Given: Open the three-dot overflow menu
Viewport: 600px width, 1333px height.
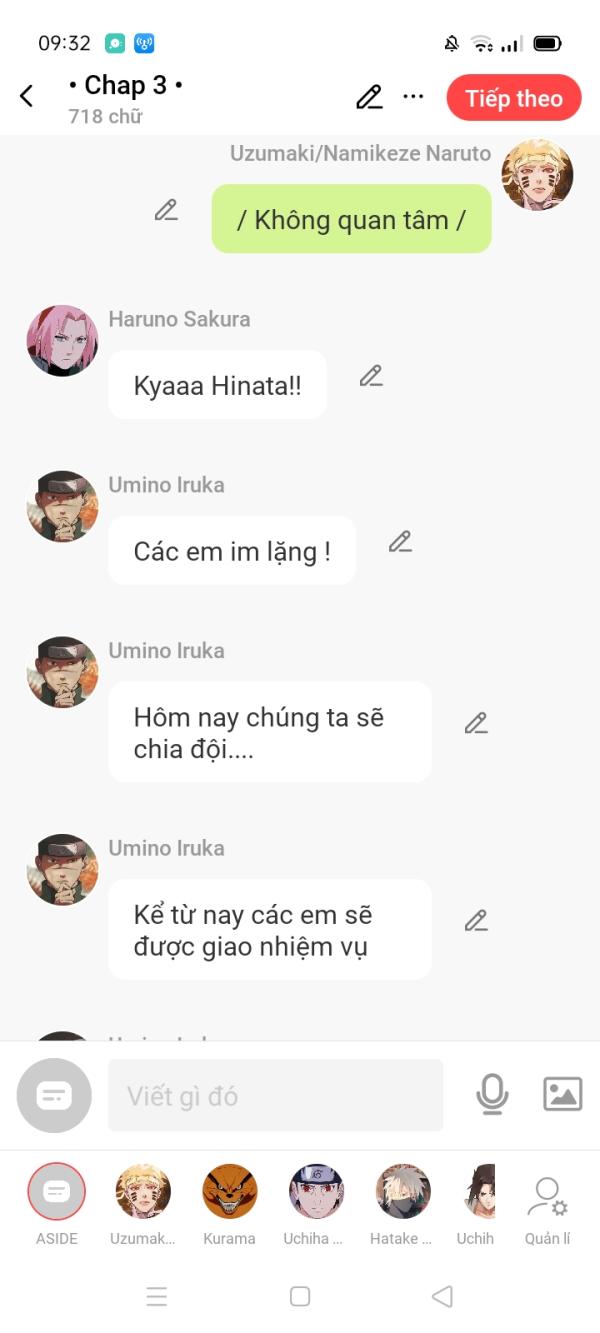Looking at the screenshot, I should (x=413, y=97).
